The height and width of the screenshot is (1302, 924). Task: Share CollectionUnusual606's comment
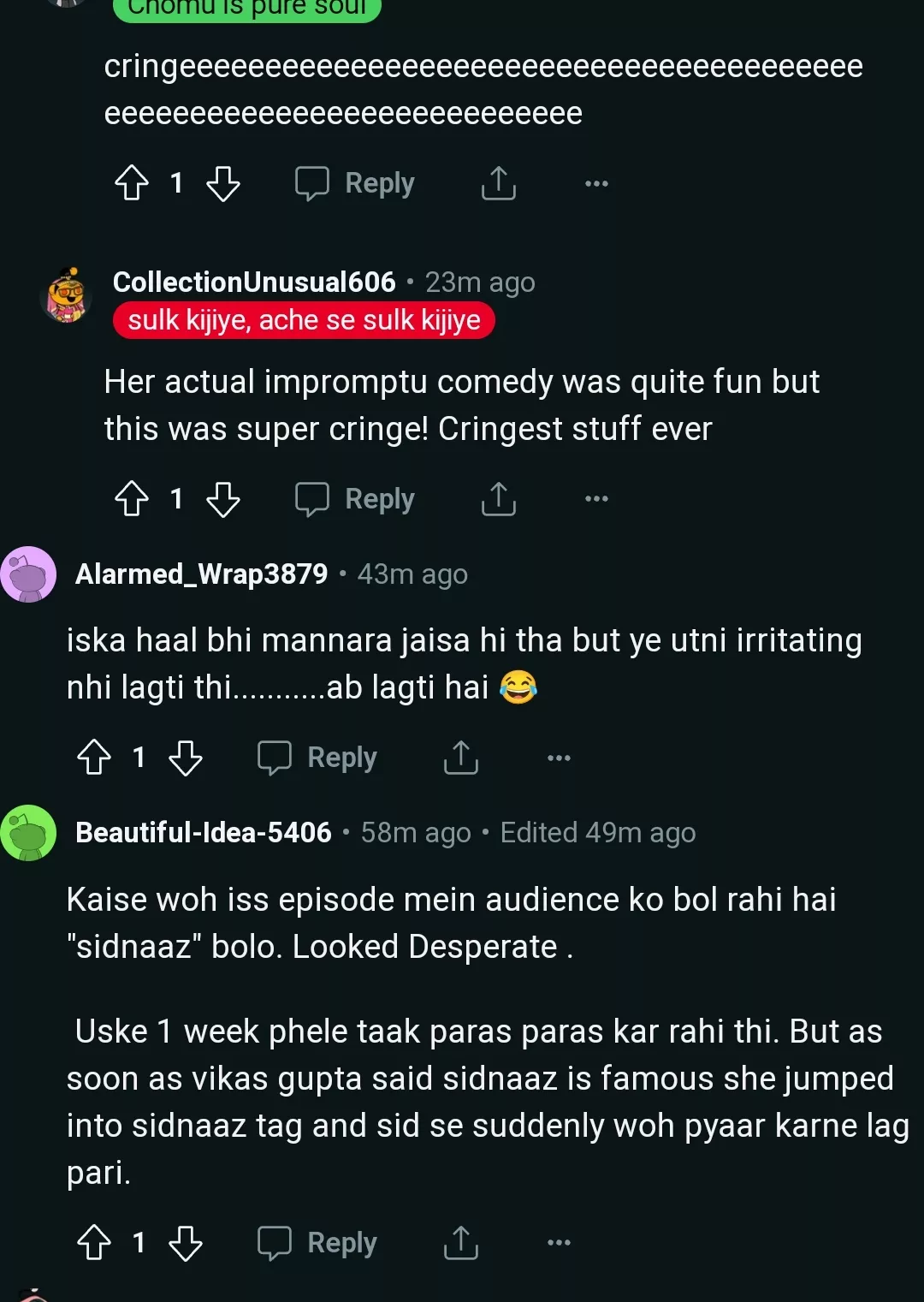click(498, 498)
